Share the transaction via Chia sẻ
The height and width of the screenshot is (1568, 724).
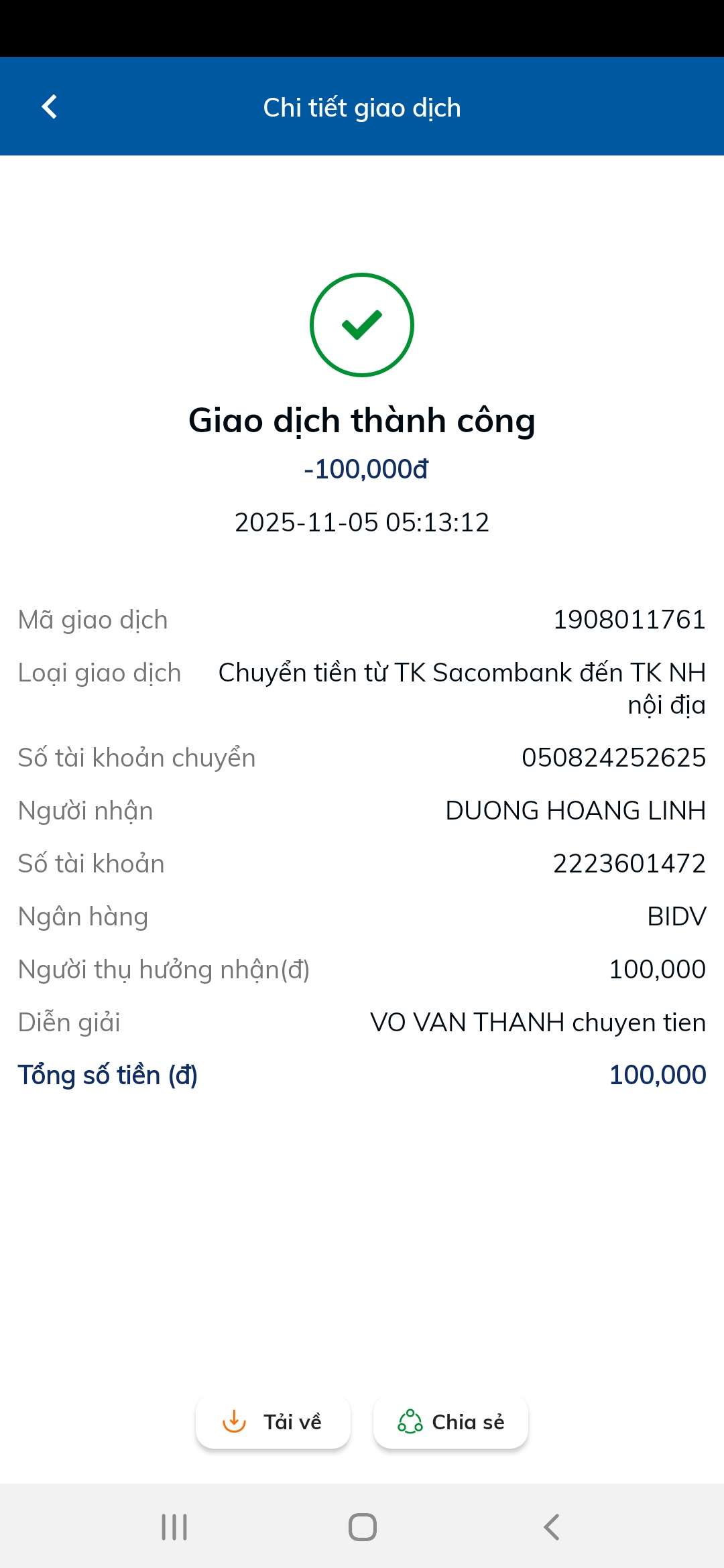[x=450, y=1422]
